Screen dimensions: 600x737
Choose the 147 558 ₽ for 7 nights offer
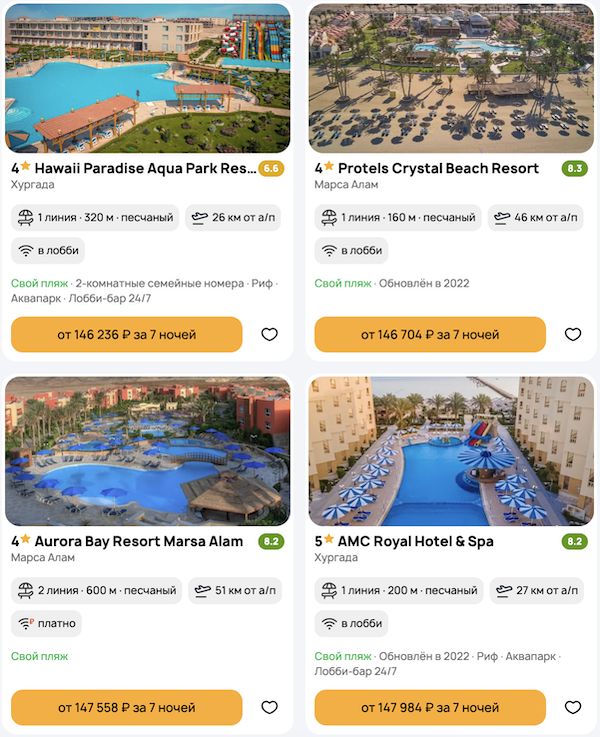pyautogui.click(x=127, y=707)
